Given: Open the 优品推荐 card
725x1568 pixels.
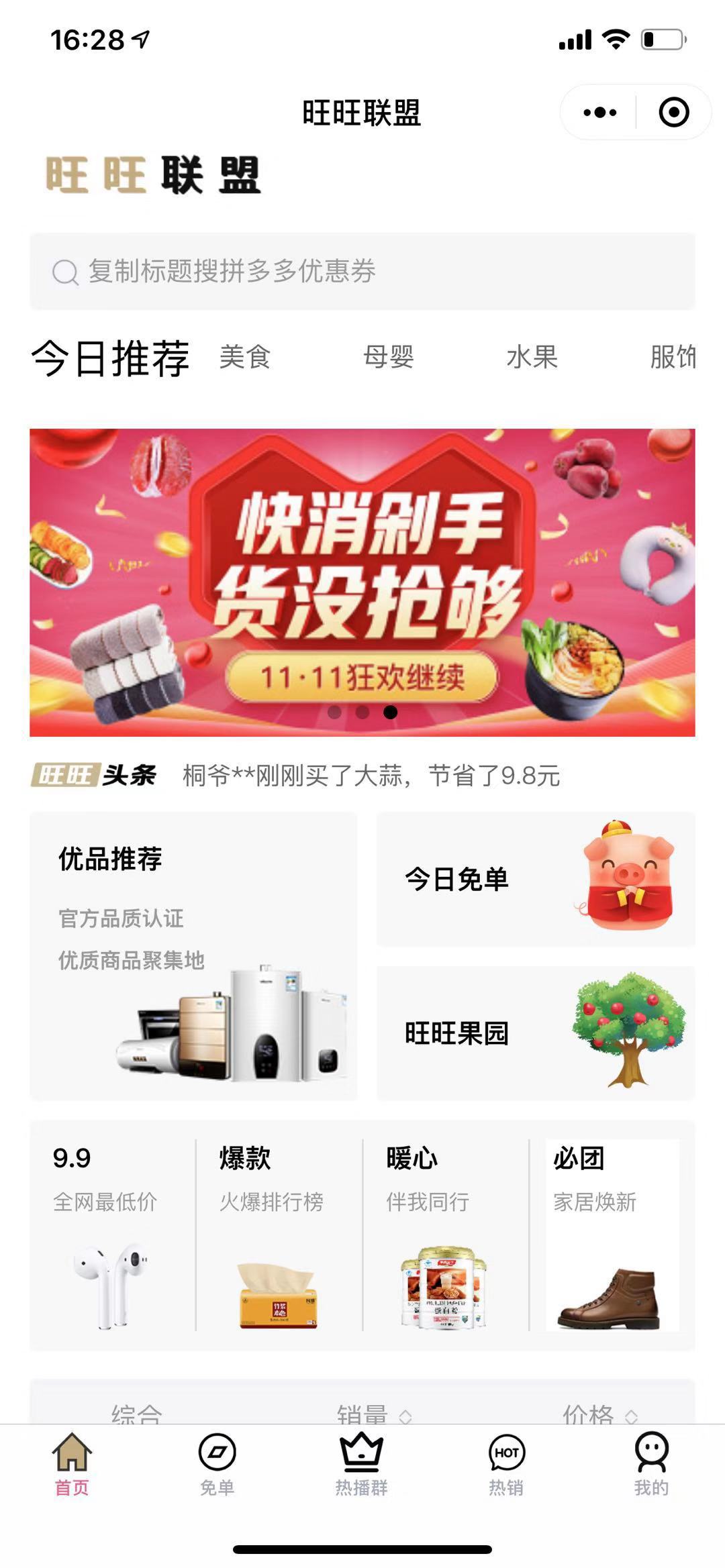Looking at the screenshot, I should tap(195, 946).
